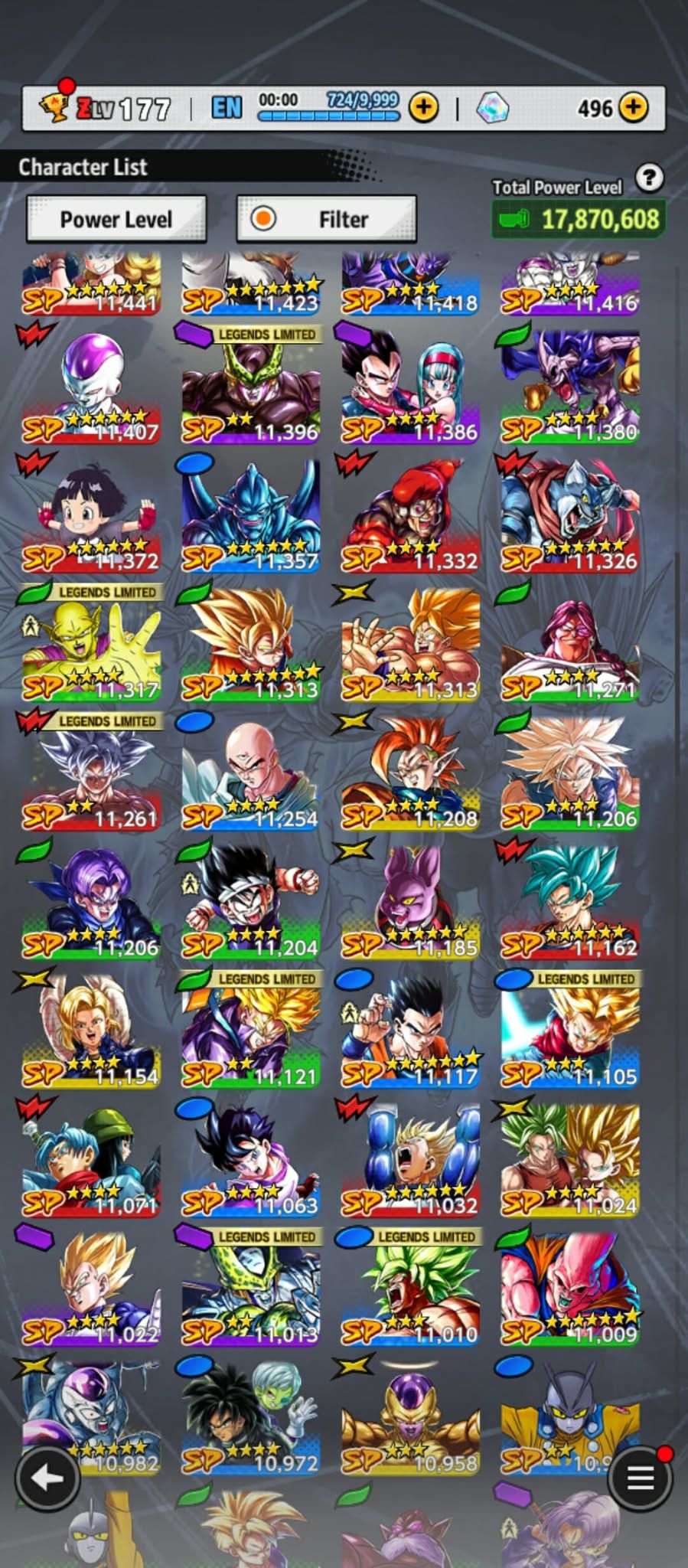Open the character card showing 11,372
The height and width of the screenshot is (1568, 688).
(x=92, y=515)
